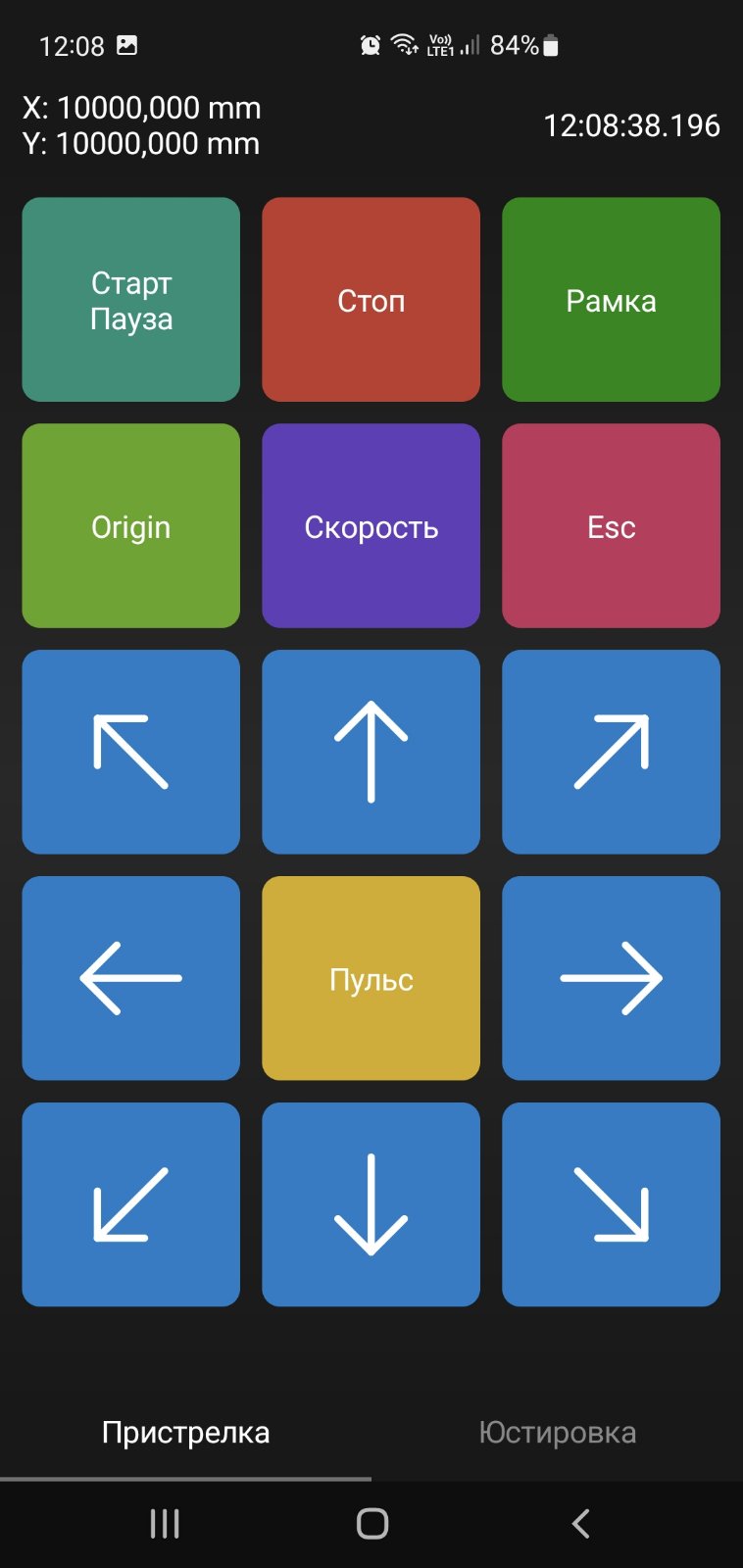Jog upward with the up arrow
The image size is (743, 1568).
click(371, 752)
